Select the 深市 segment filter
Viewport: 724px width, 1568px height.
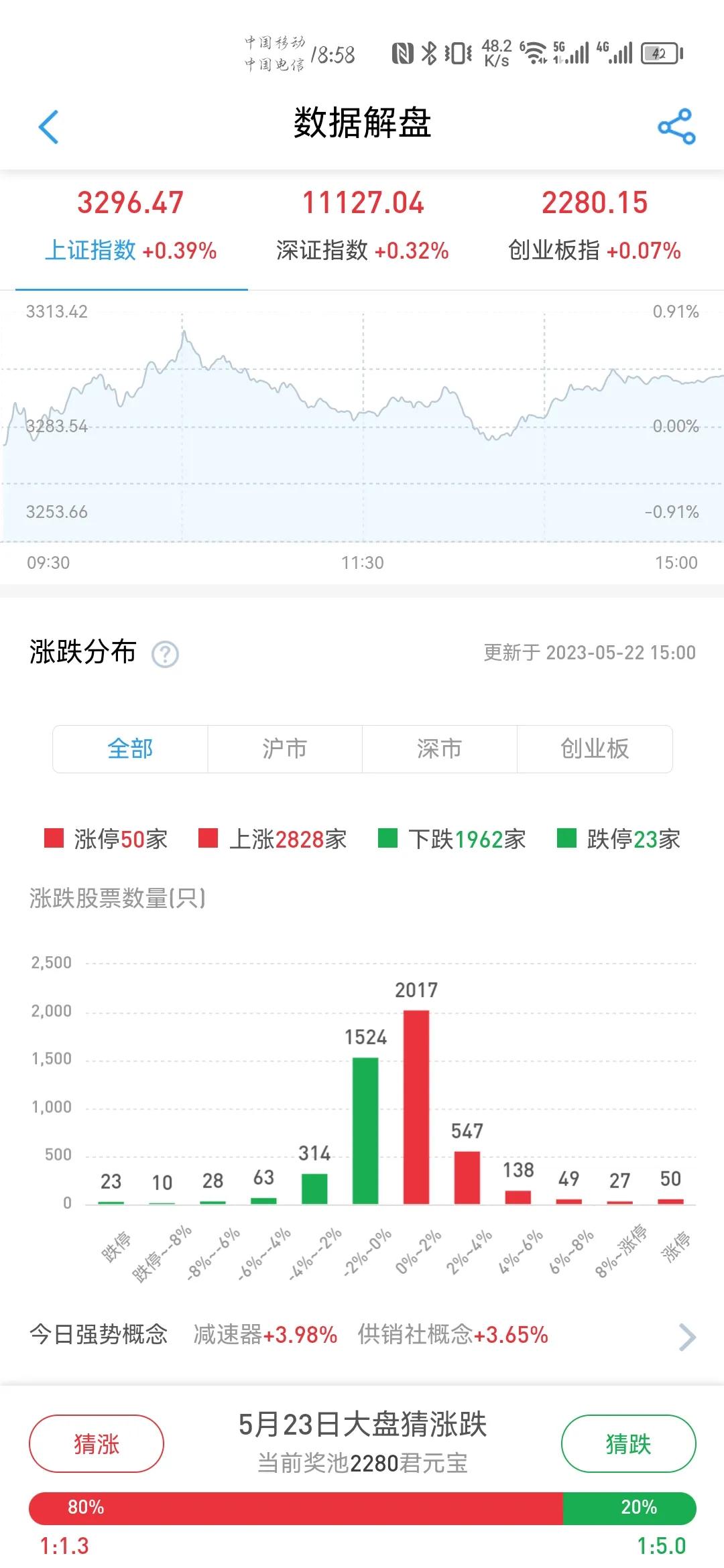tap(439, 749)
